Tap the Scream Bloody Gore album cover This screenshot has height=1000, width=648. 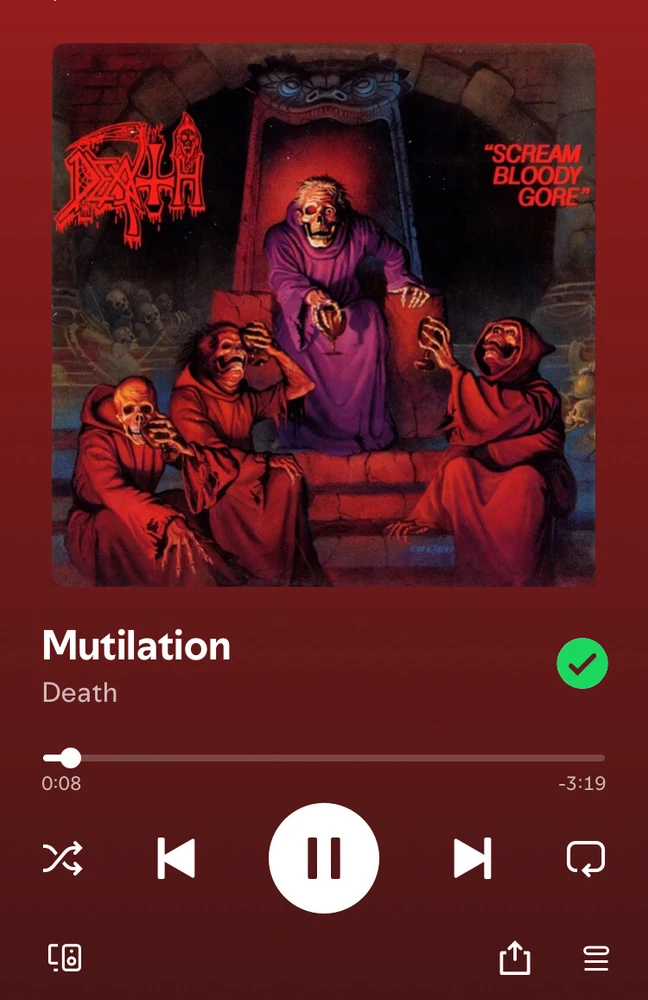(323, 315)
